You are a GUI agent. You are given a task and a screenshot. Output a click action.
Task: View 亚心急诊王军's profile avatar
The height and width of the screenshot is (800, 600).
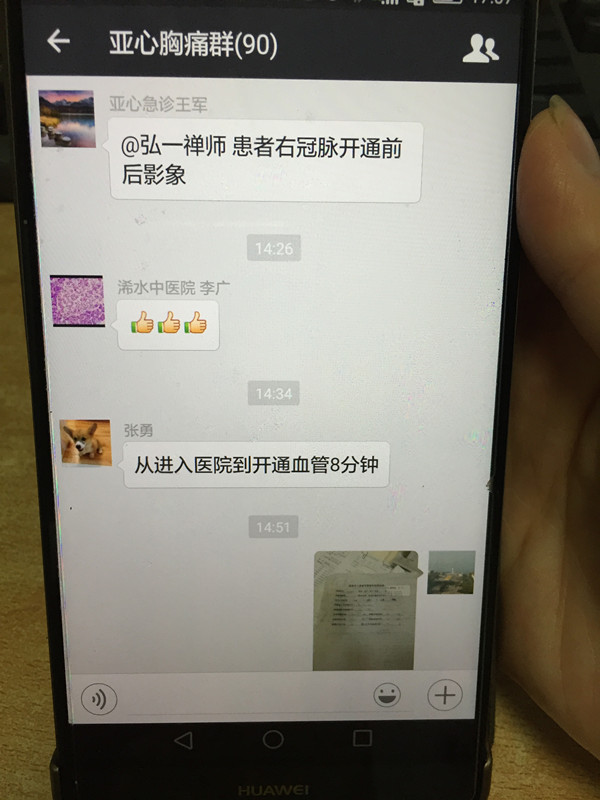[x=67, y=119]
